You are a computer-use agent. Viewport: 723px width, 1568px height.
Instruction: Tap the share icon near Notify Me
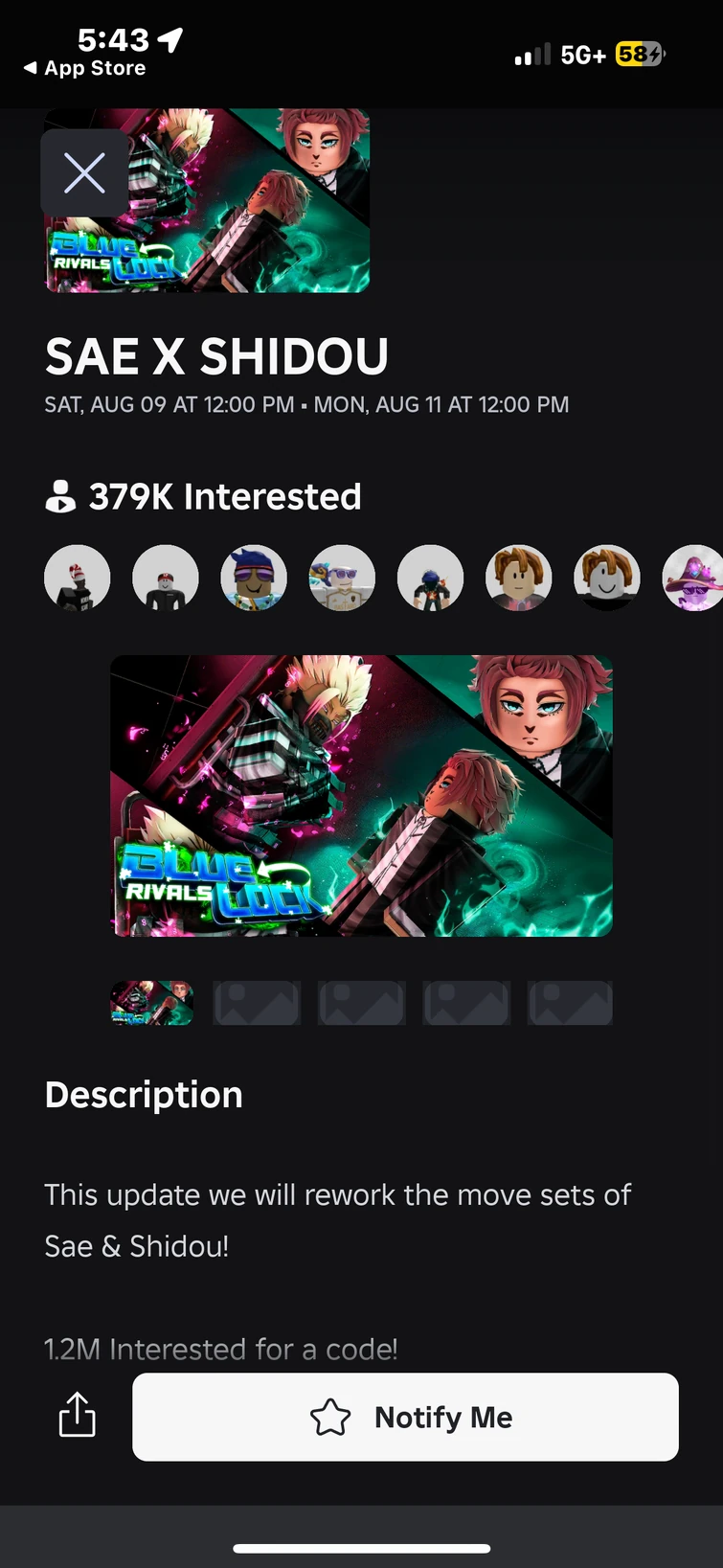point(77,1416)
